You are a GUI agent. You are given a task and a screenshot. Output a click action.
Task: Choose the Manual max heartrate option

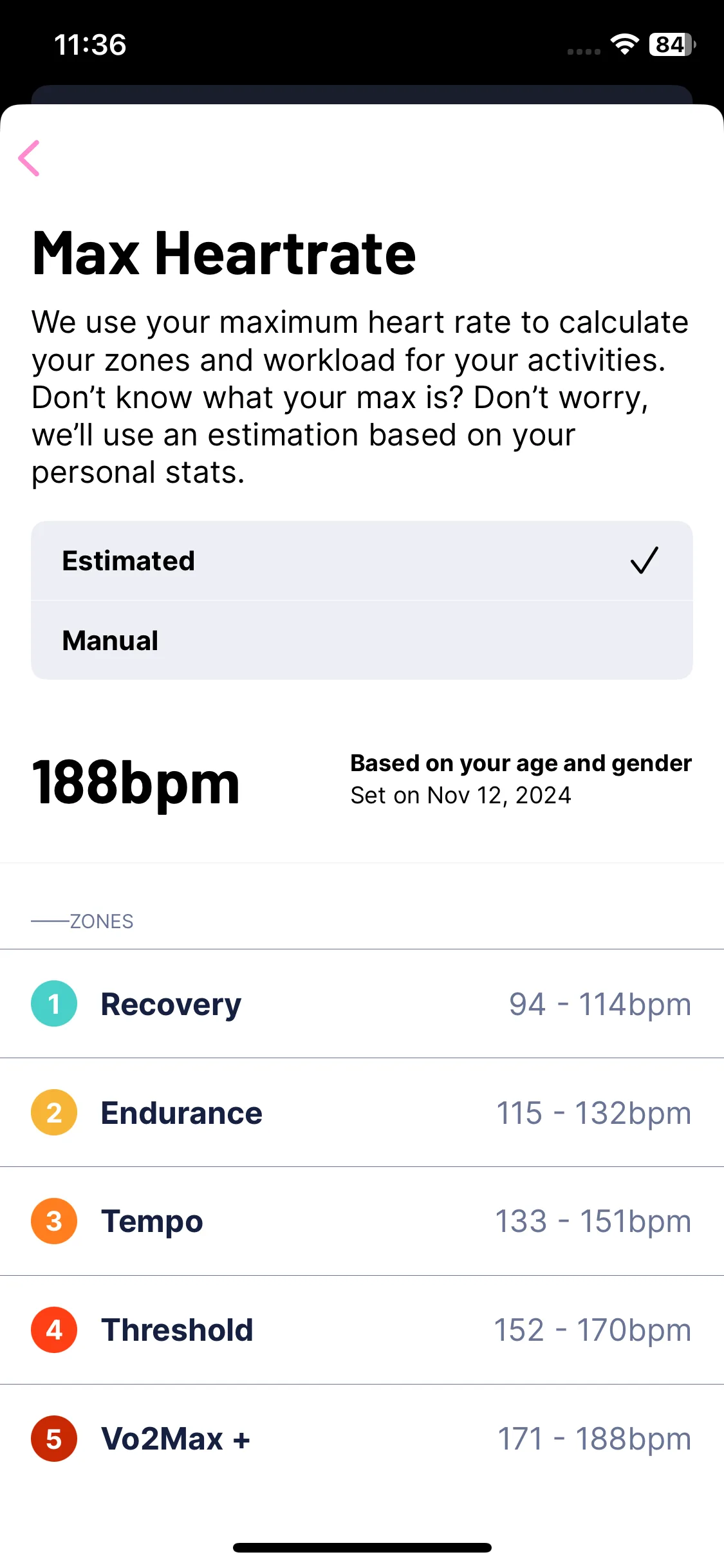coord(362,640)
